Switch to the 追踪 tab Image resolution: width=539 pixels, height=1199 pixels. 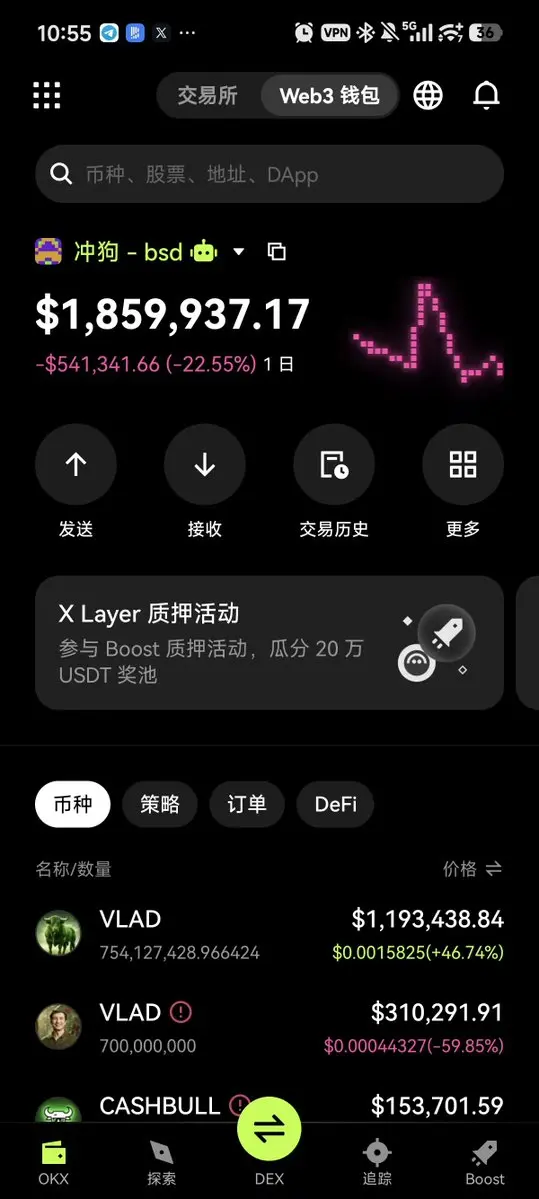coord(377,1162)
